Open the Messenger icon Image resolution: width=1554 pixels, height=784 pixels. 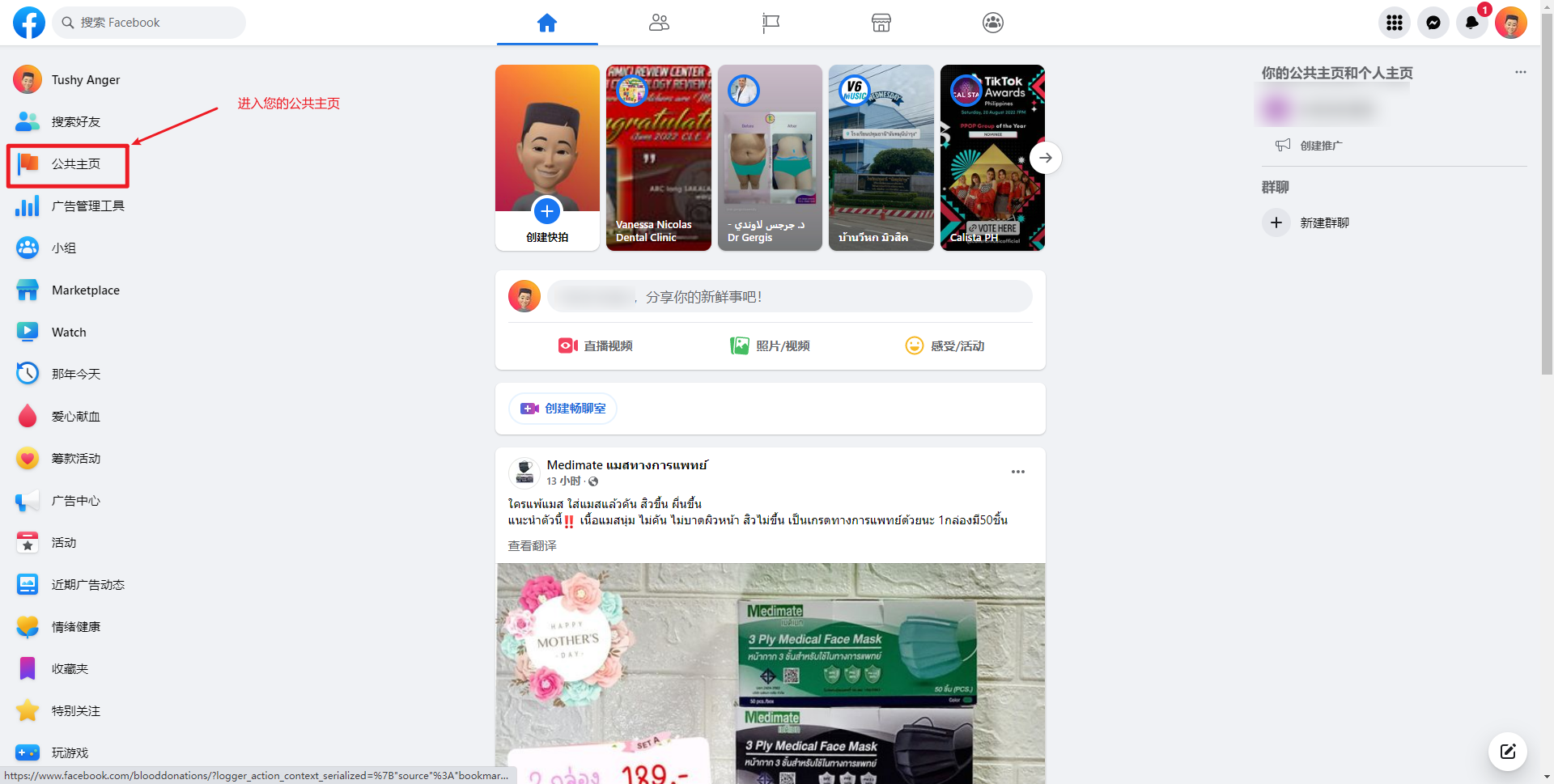point(1433,23)
